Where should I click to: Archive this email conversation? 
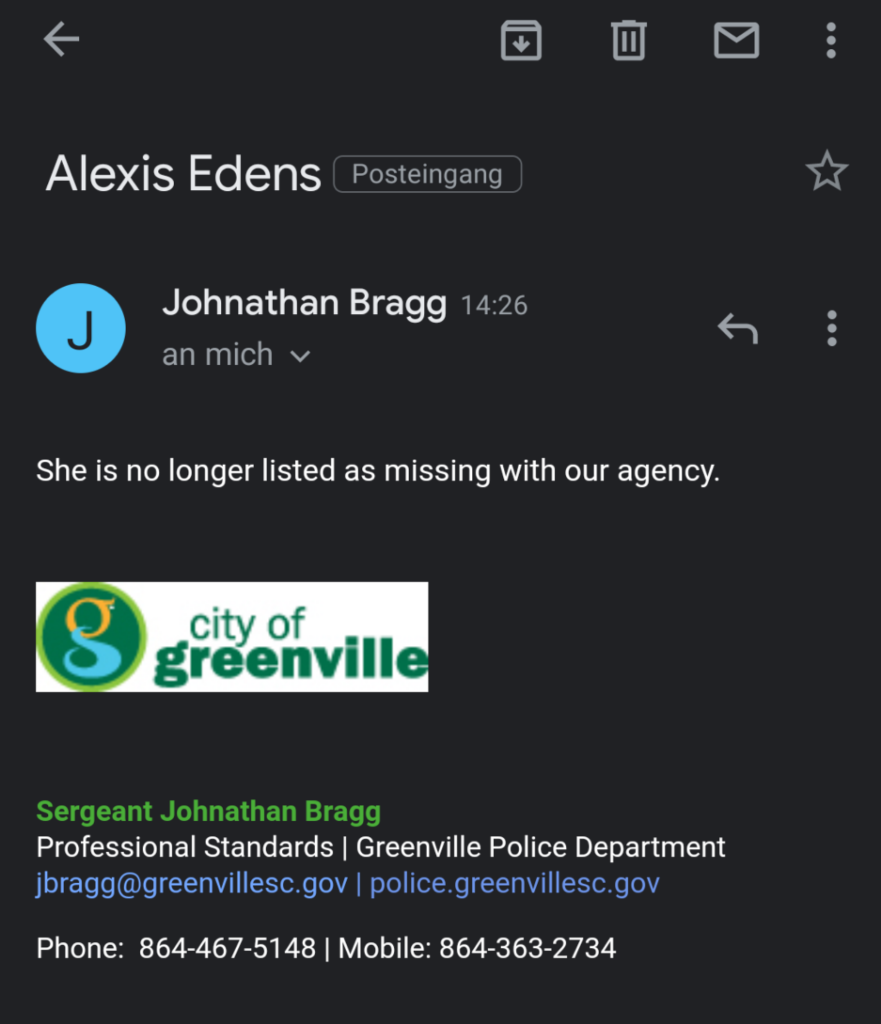click(x=521, y=40)
